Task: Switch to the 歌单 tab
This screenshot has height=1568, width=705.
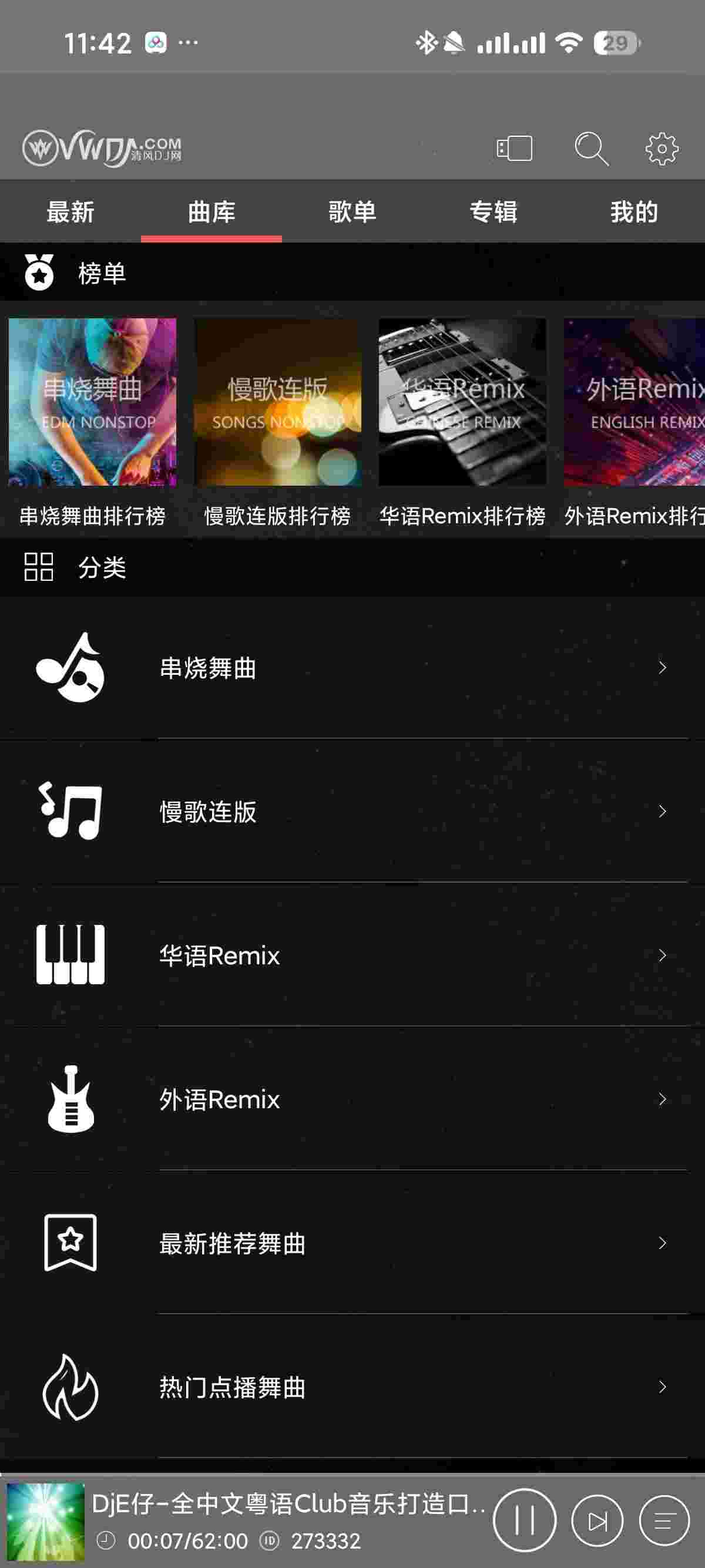Action: tap(352, 213)
